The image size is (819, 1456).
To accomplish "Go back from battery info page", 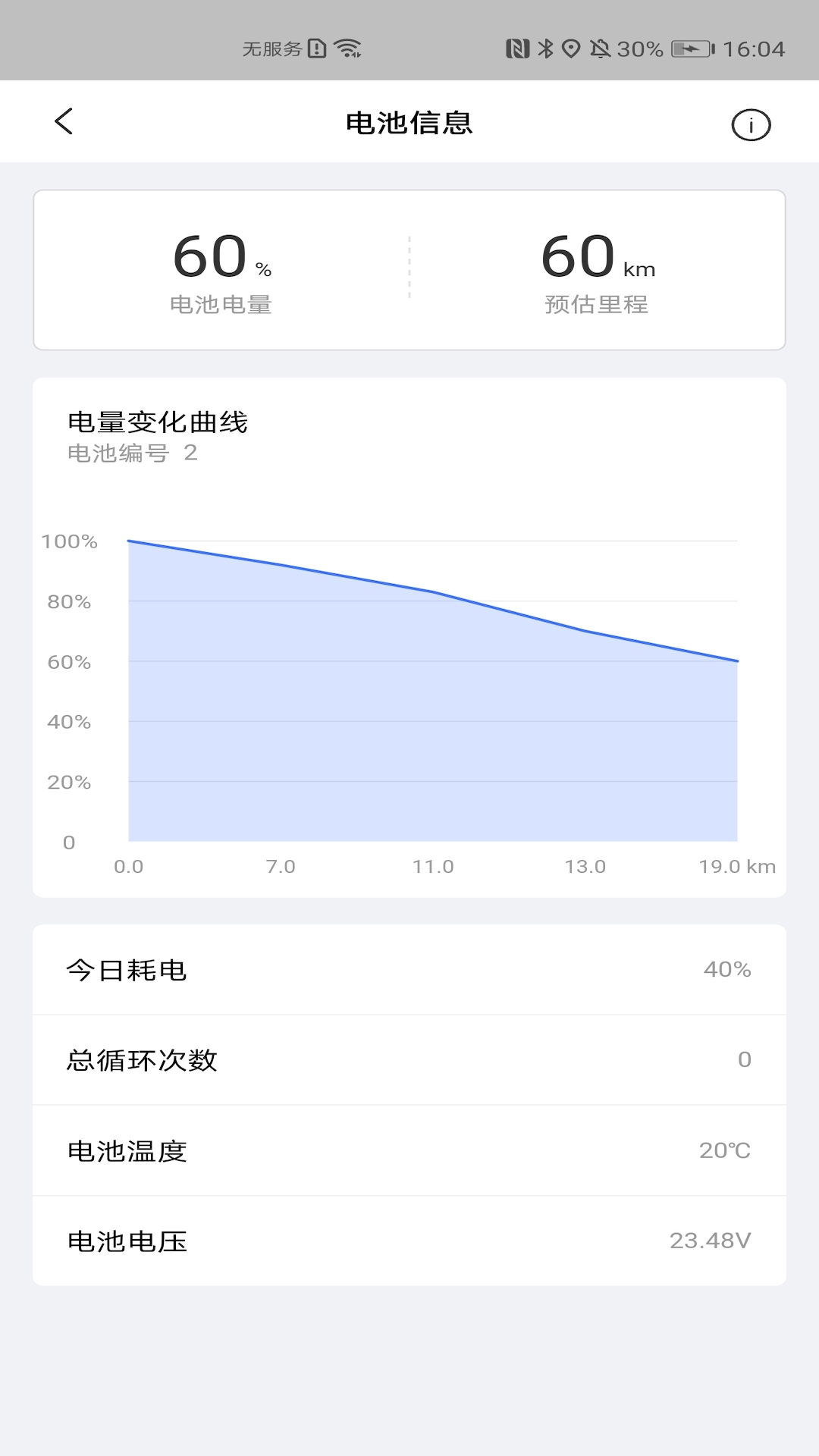I will [x=64, y=121].
